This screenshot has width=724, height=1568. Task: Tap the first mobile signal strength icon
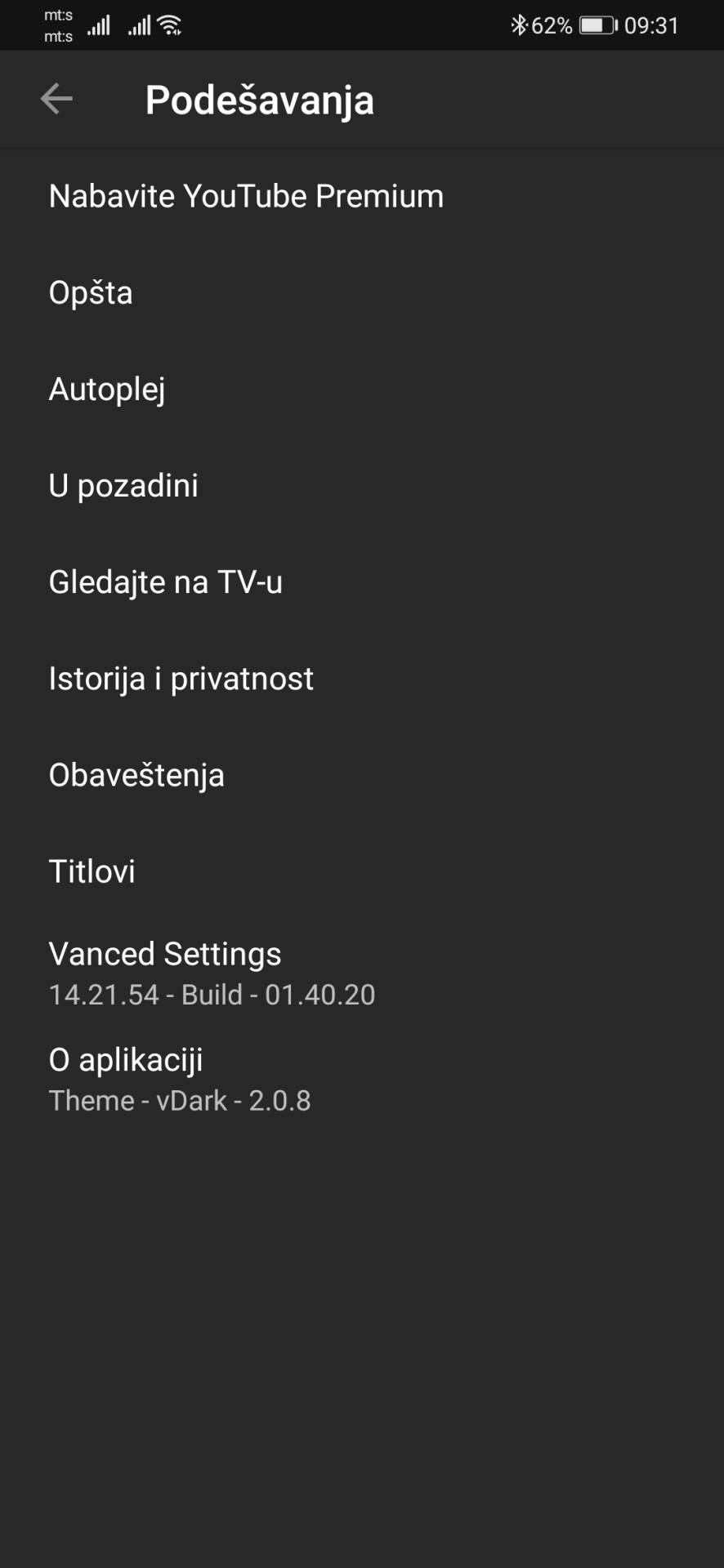coord(98,25)
